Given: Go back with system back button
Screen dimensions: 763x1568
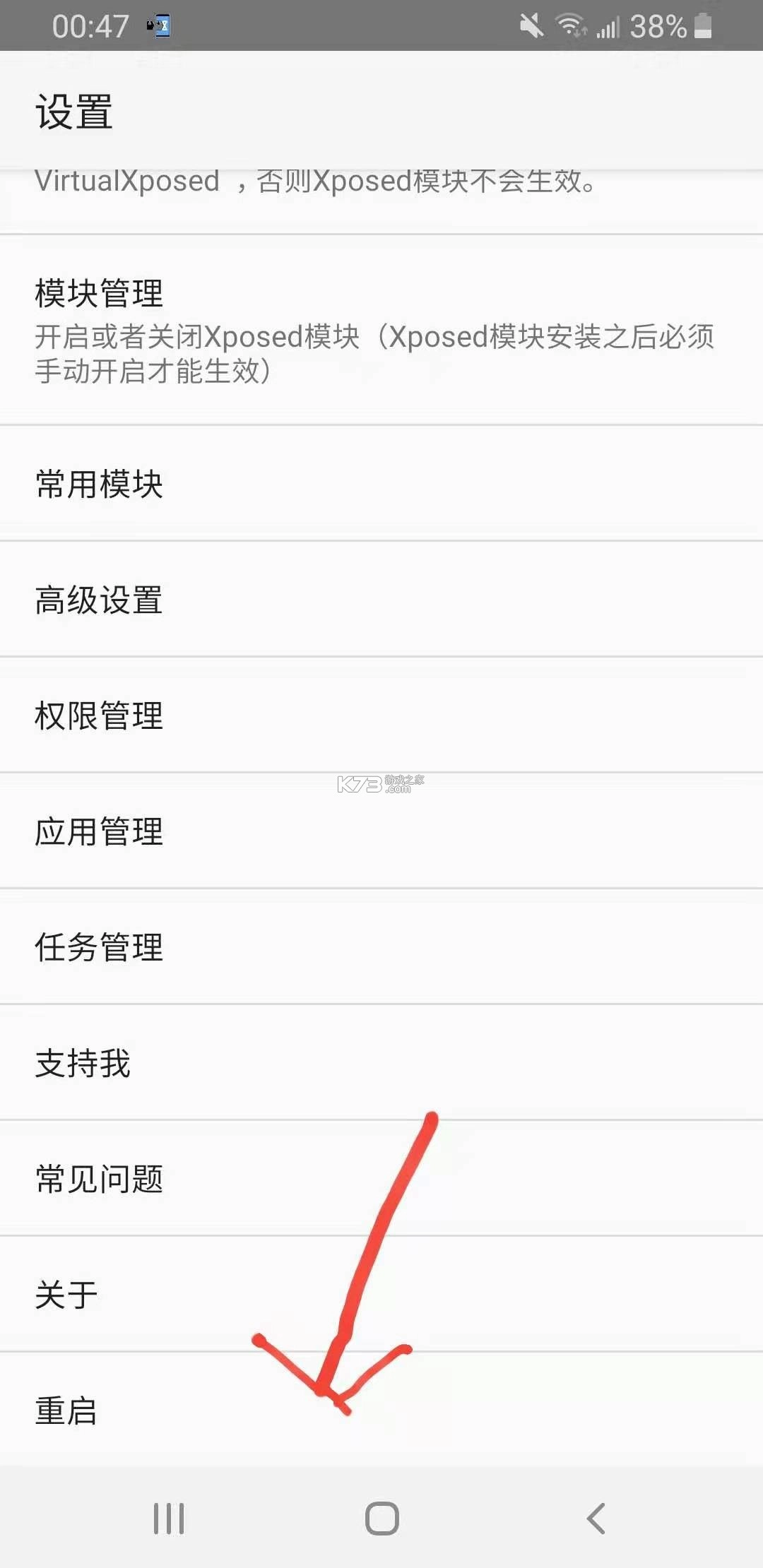Looking at the screenshot, I should tap(596, 1518).
